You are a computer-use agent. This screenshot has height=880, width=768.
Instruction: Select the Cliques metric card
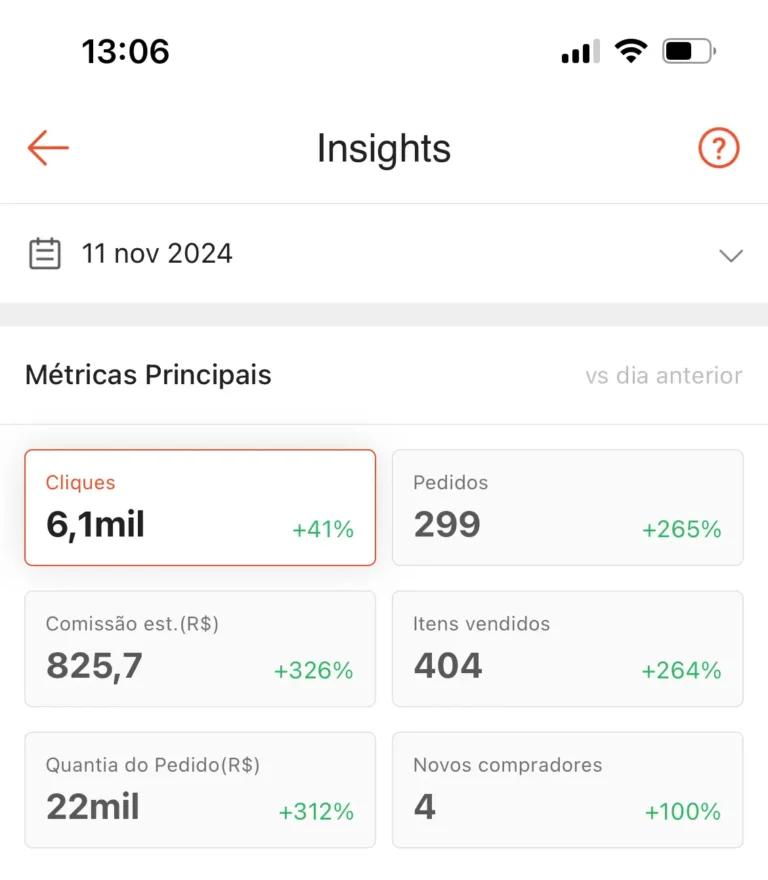pyautogui.click(x=200, y=508)
